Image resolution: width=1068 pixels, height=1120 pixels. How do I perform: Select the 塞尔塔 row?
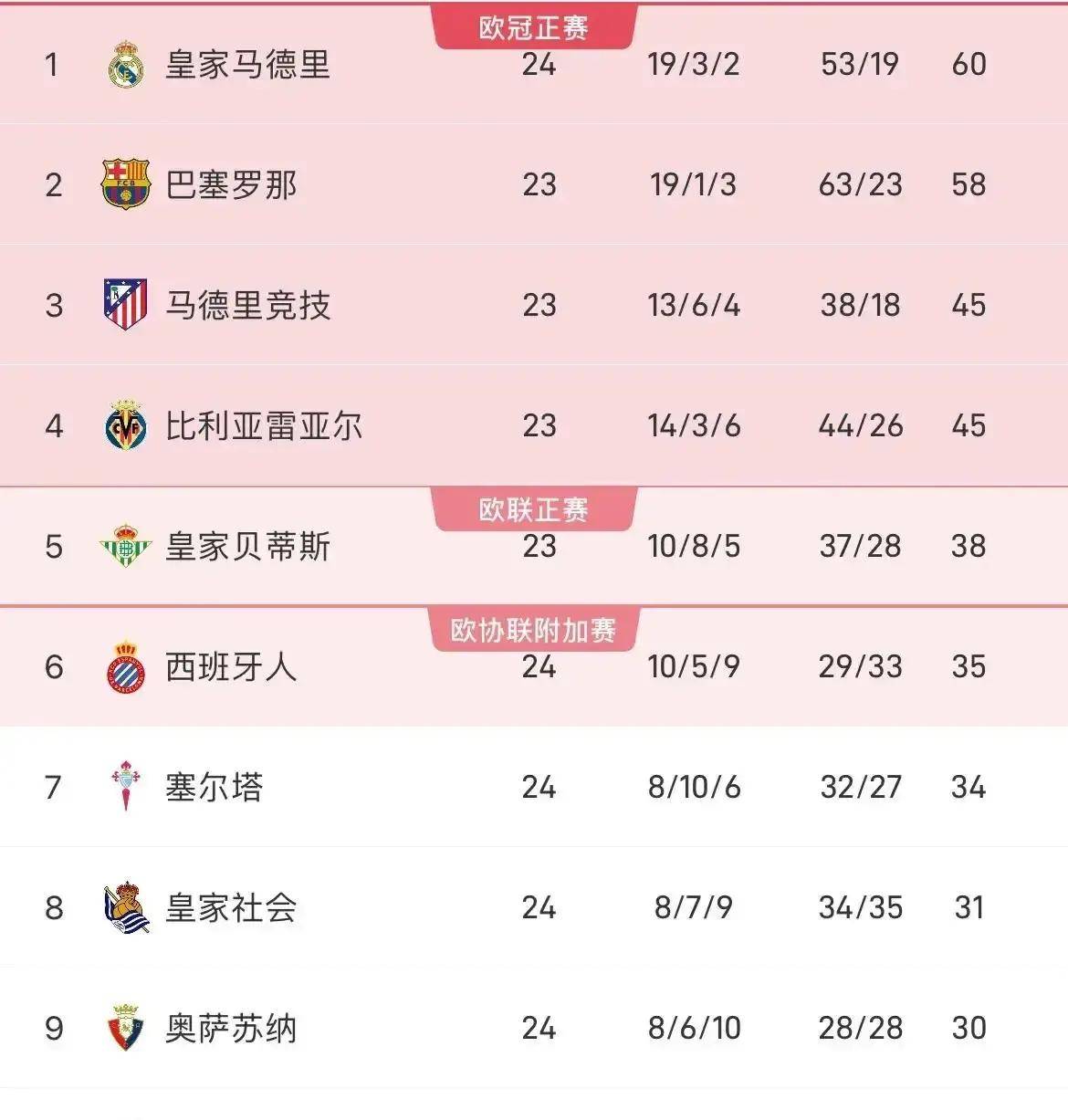click(215, 788)
